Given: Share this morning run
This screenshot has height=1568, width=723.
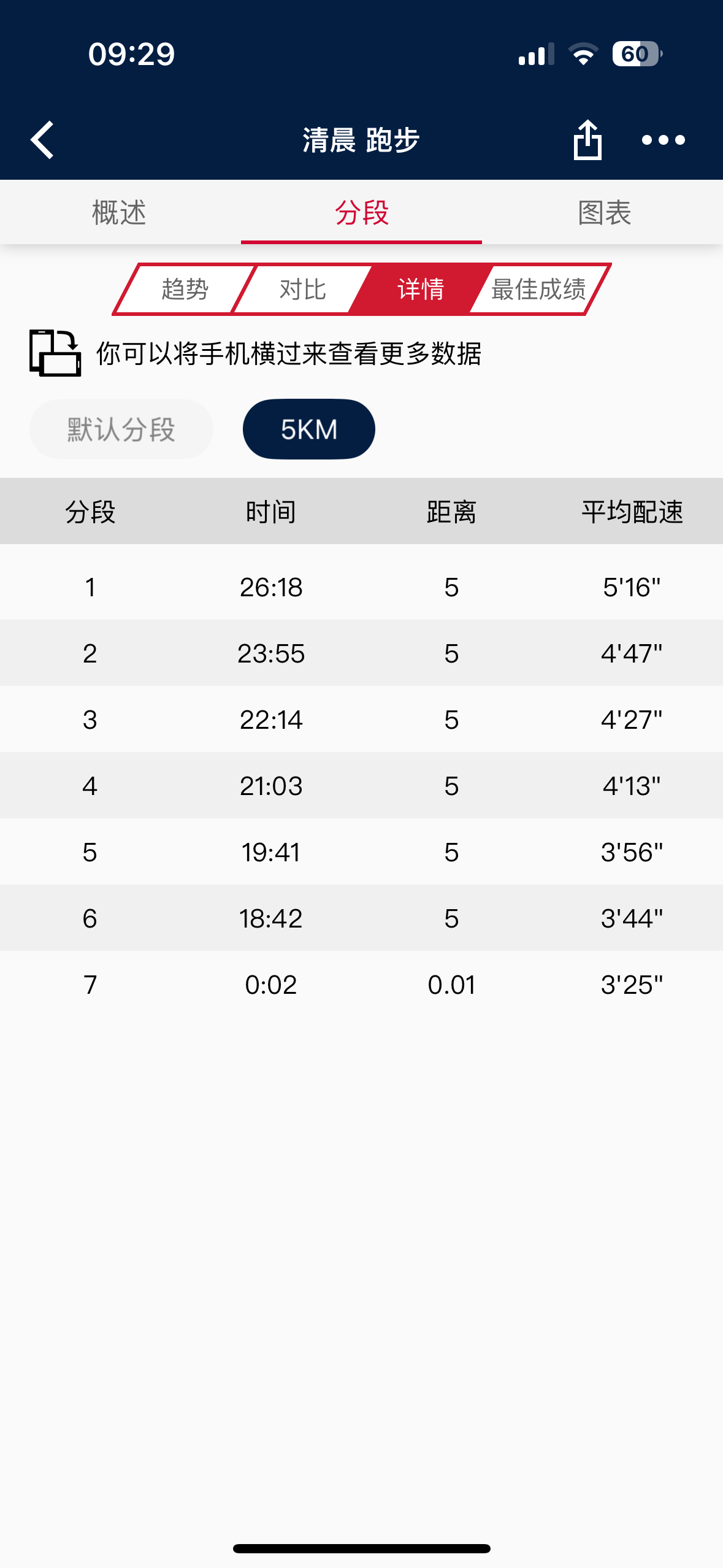Looking at the screenshot, I should pyautogui.click(x=587, y=140).
